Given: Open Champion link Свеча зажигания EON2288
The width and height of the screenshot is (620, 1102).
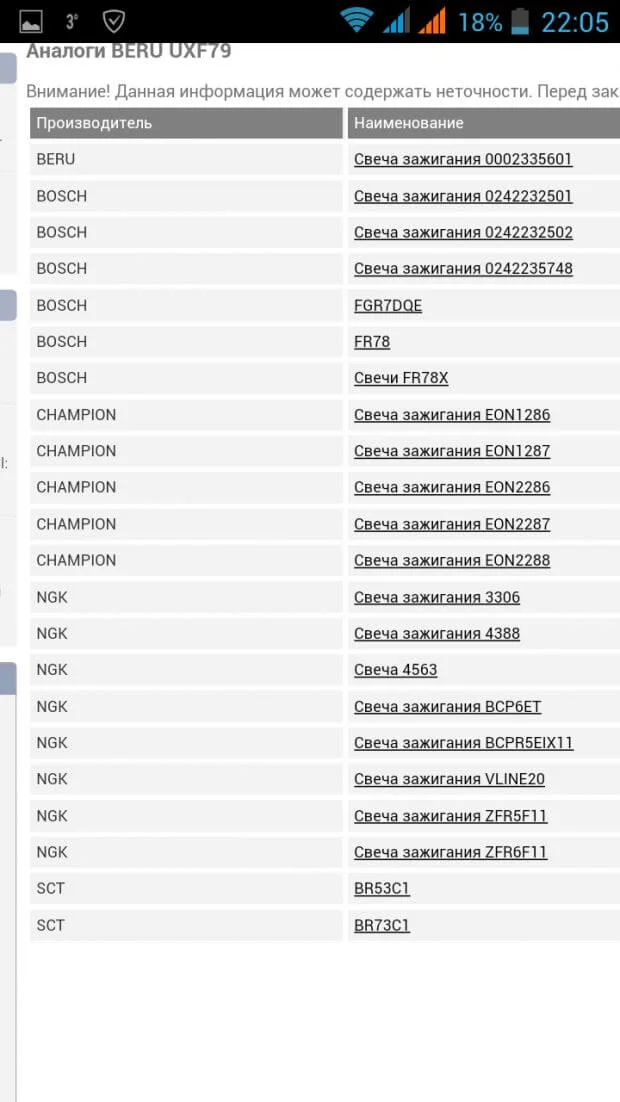Looking at the screenshot, I should 452,560.
